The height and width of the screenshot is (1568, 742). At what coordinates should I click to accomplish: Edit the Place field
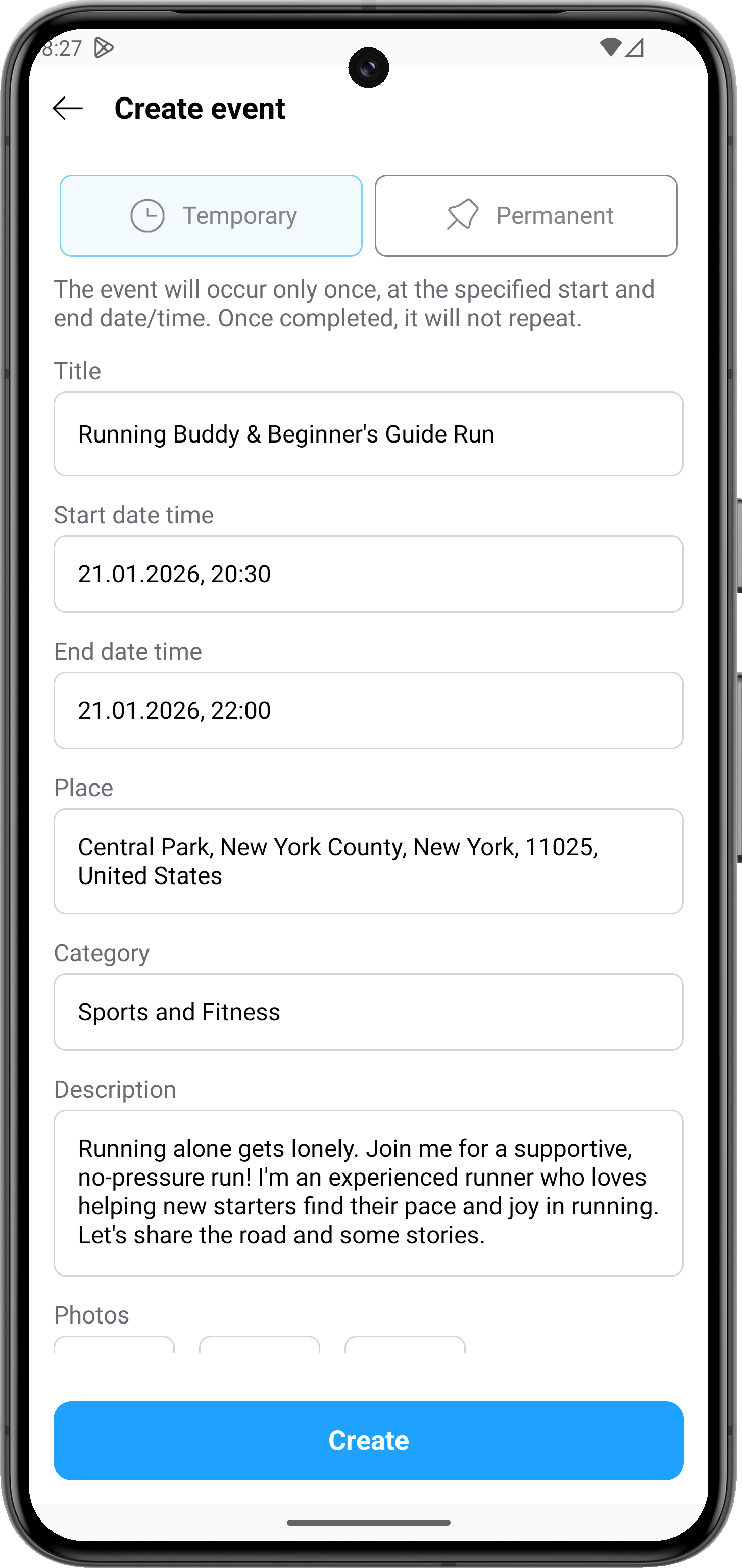coord(368,861)
